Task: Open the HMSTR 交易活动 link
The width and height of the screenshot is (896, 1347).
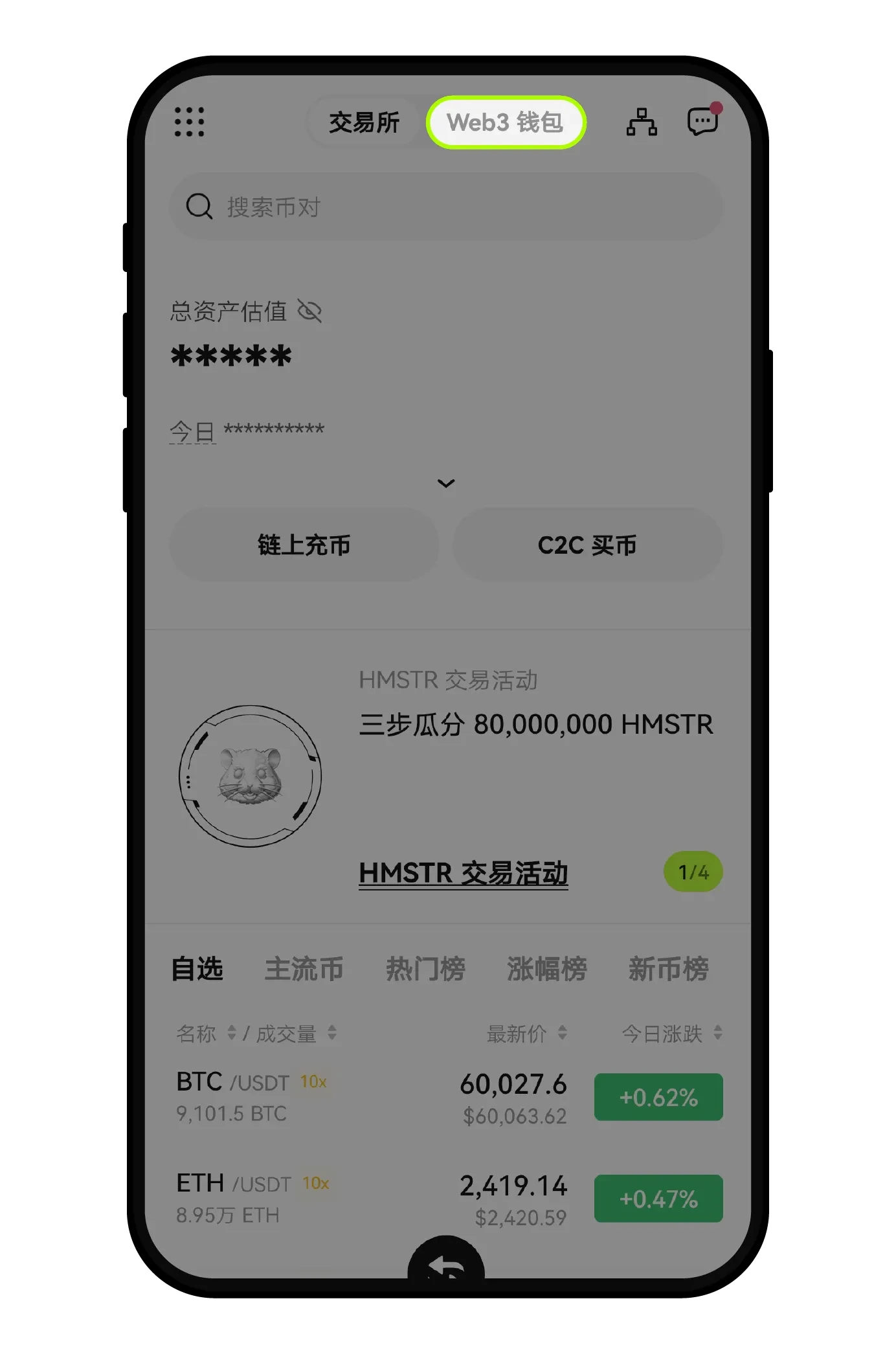Action: coord(463,873)
